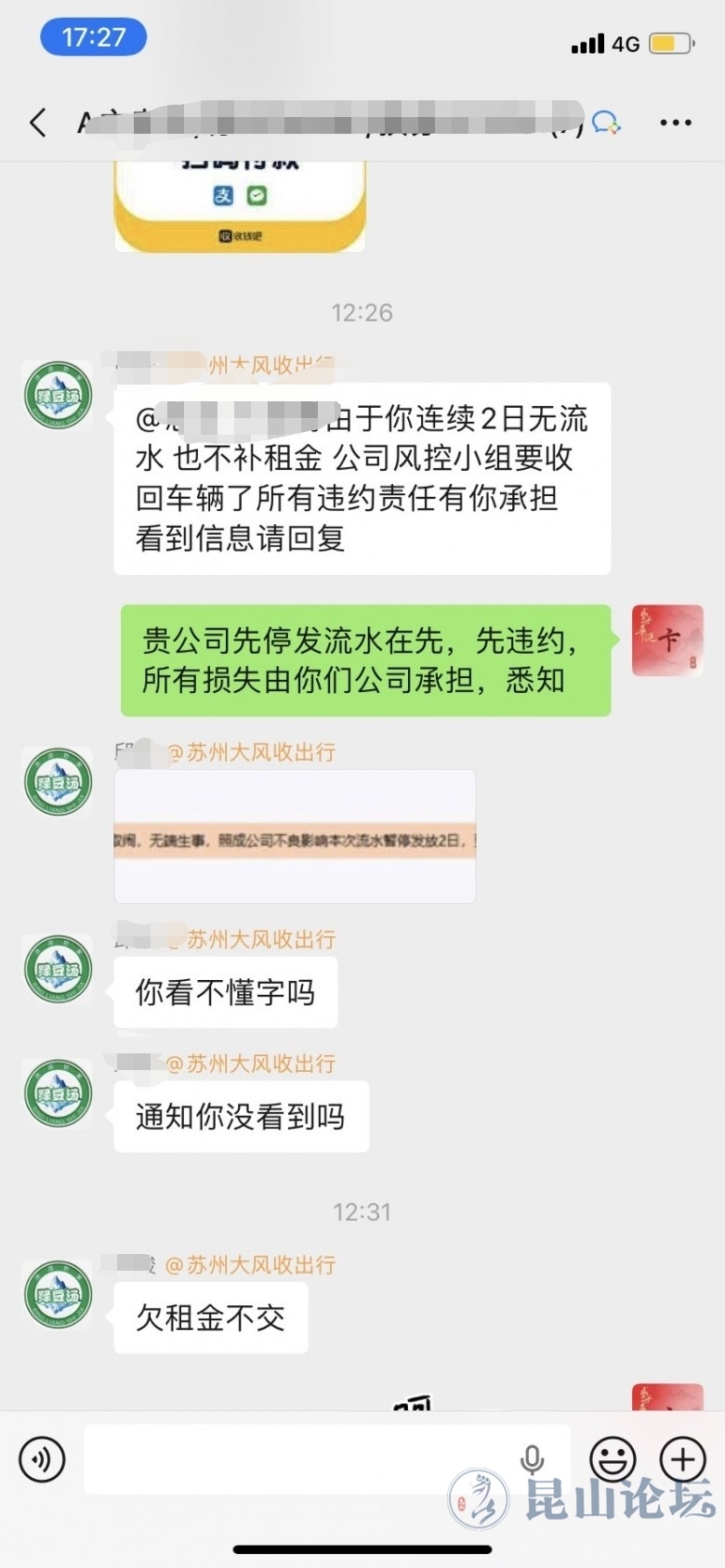Go back from this group chat
This screenshot has height=1568, width=725.
point(38,123)
